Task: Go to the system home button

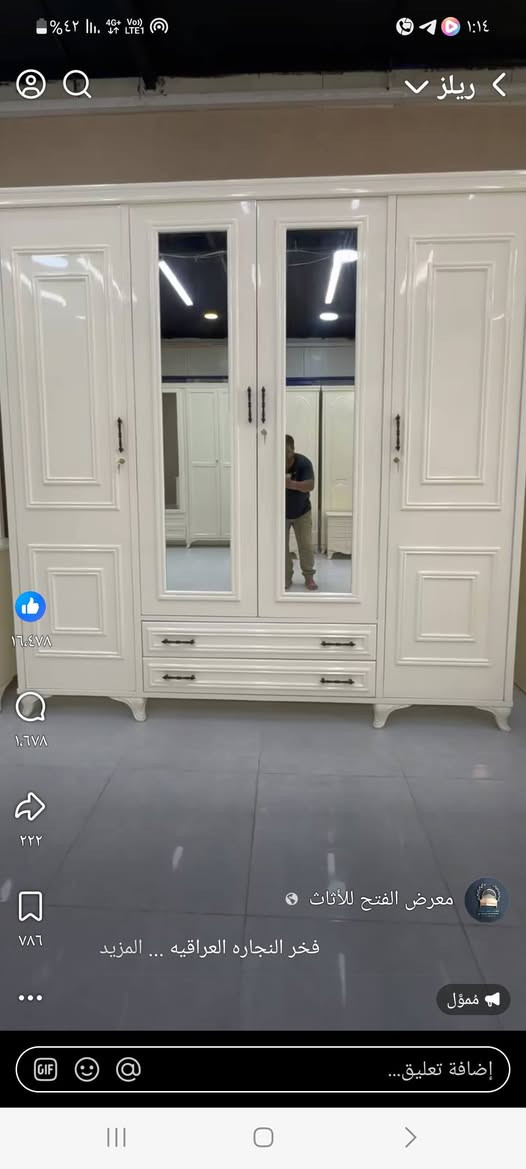Action: 263,1137
